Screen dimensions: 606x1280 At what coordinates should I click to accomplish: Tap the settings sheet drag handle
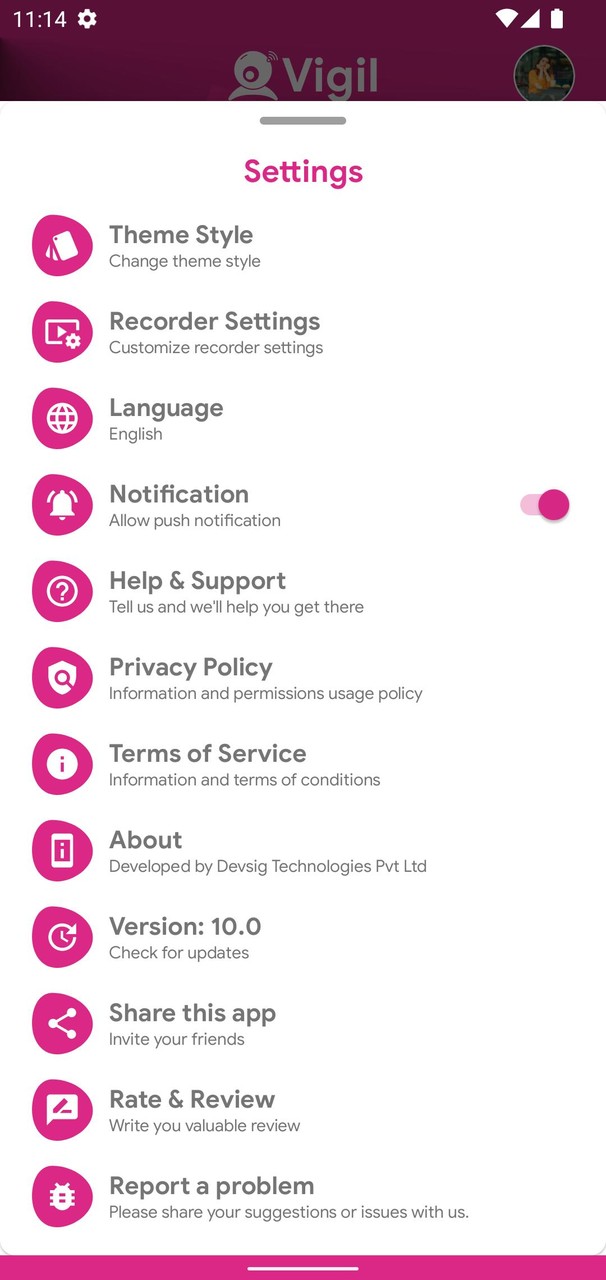[x=303, y=121]
